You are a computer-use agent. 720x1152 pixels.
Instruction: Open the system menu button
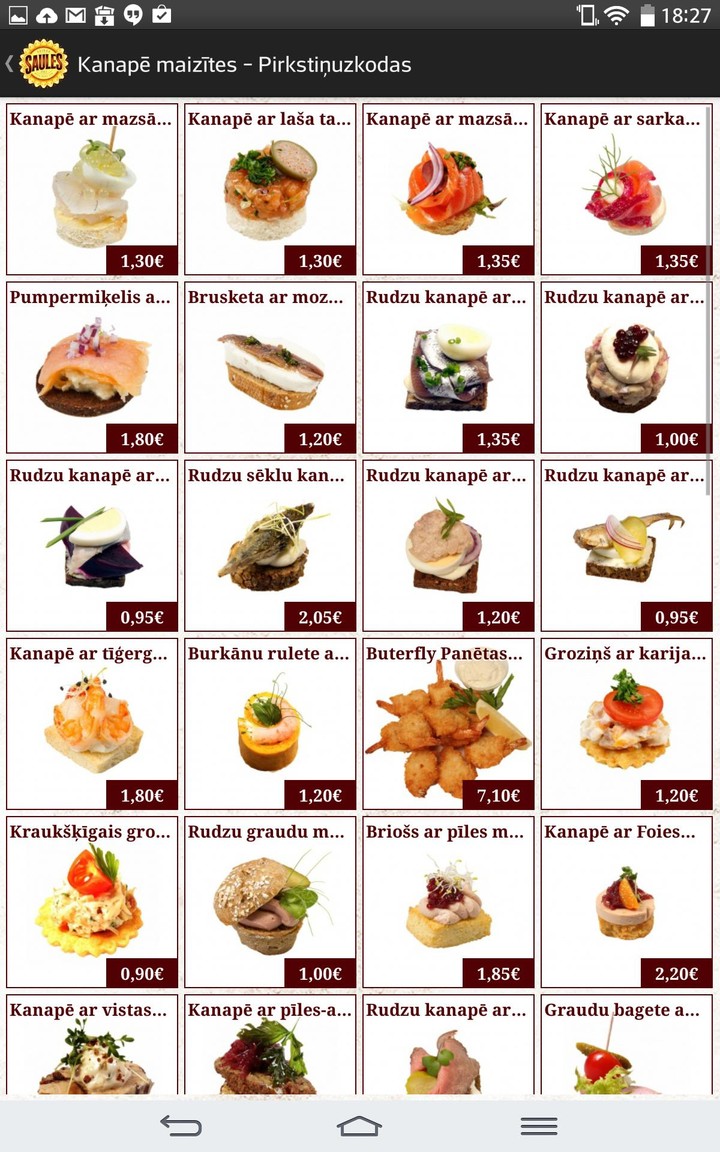pyautogui.click(x=538, y=1126)
